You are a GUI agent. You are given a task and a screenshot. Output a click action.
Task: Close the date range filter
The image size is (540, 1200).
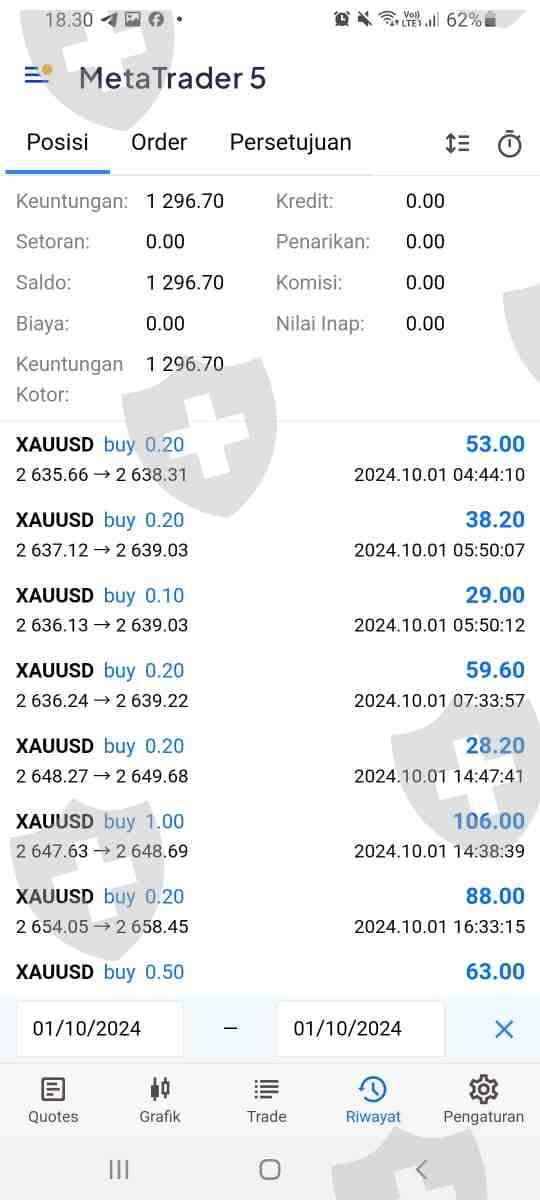504,1029
